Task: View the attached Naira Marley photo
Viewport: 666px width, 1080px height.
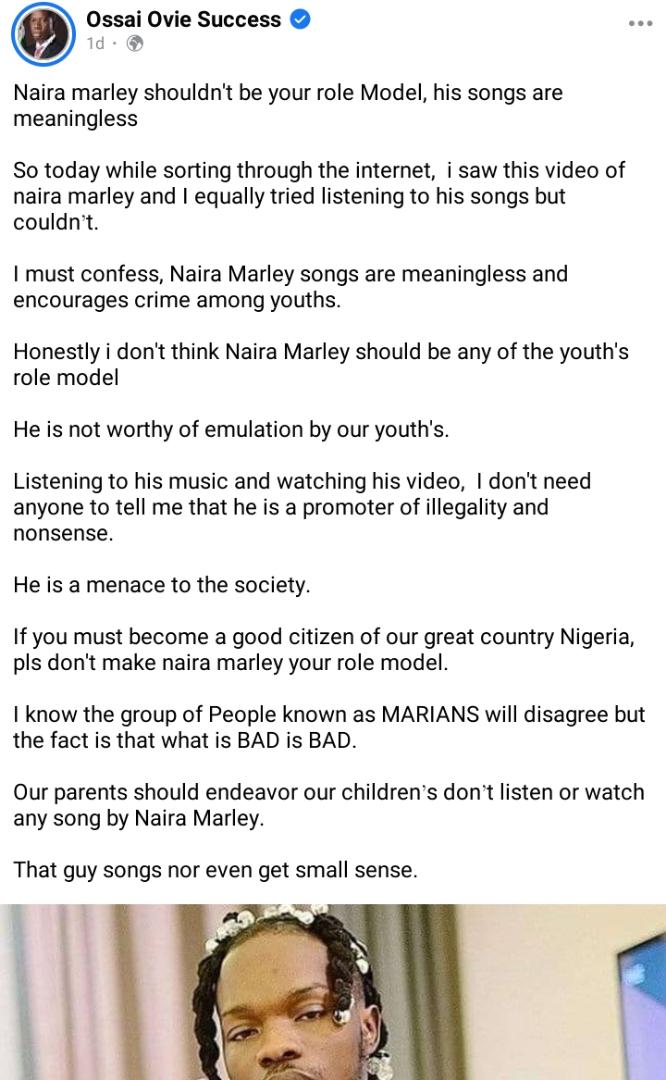Action: click(x=333, y=992)
